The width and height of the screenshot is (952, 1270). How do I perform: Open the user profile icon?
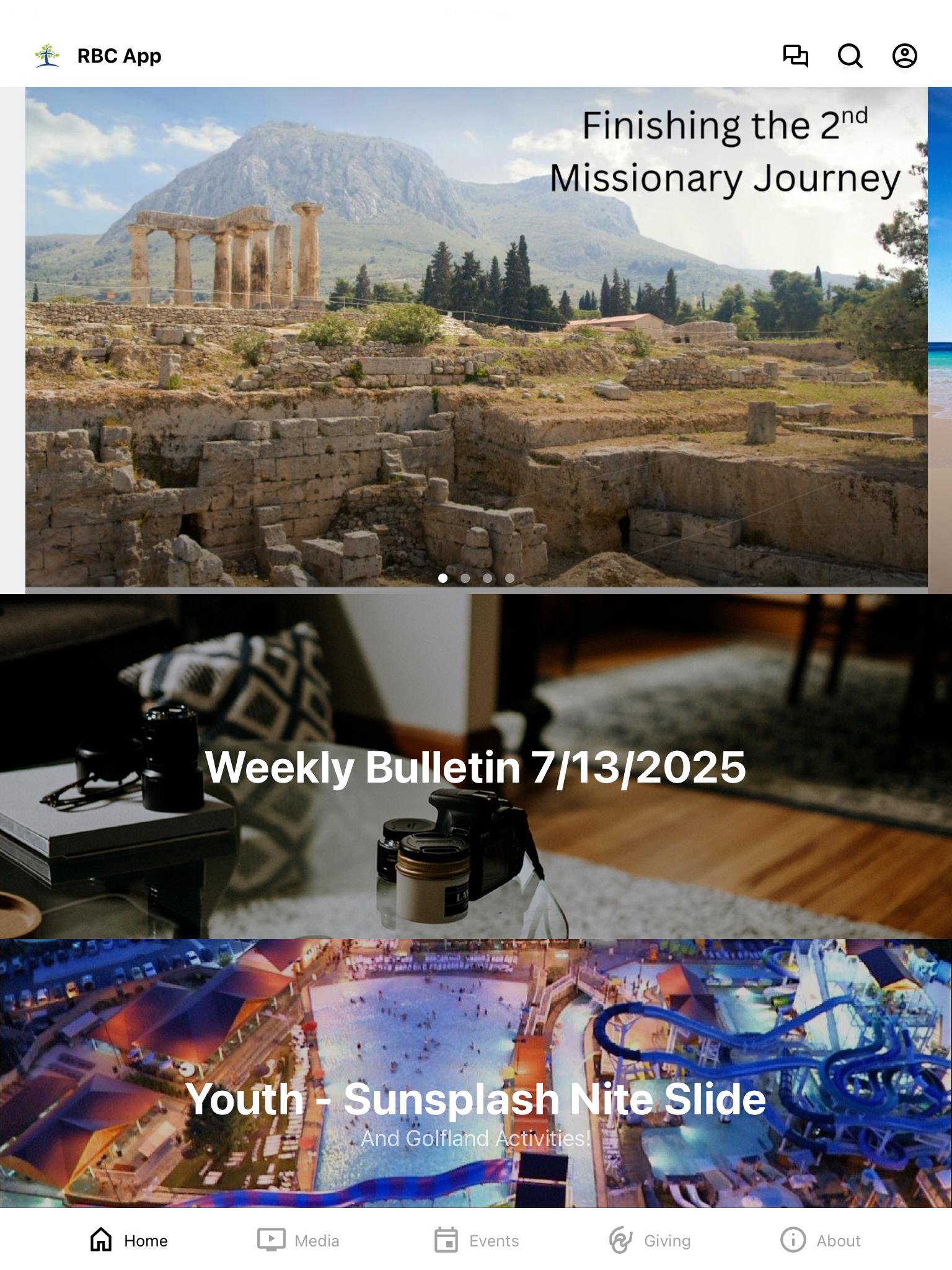[904, 56]
